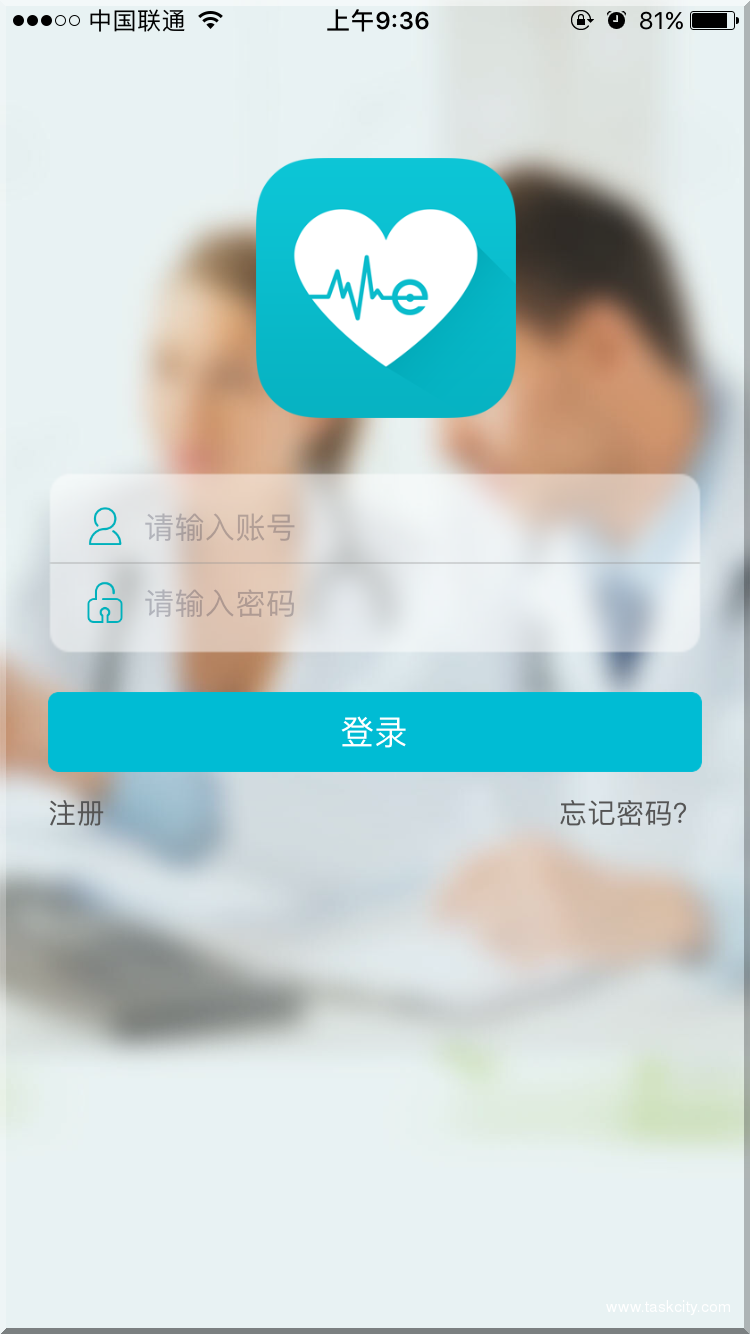Open the 注册 registration link

pyautogui.click(x=77, y=814)
